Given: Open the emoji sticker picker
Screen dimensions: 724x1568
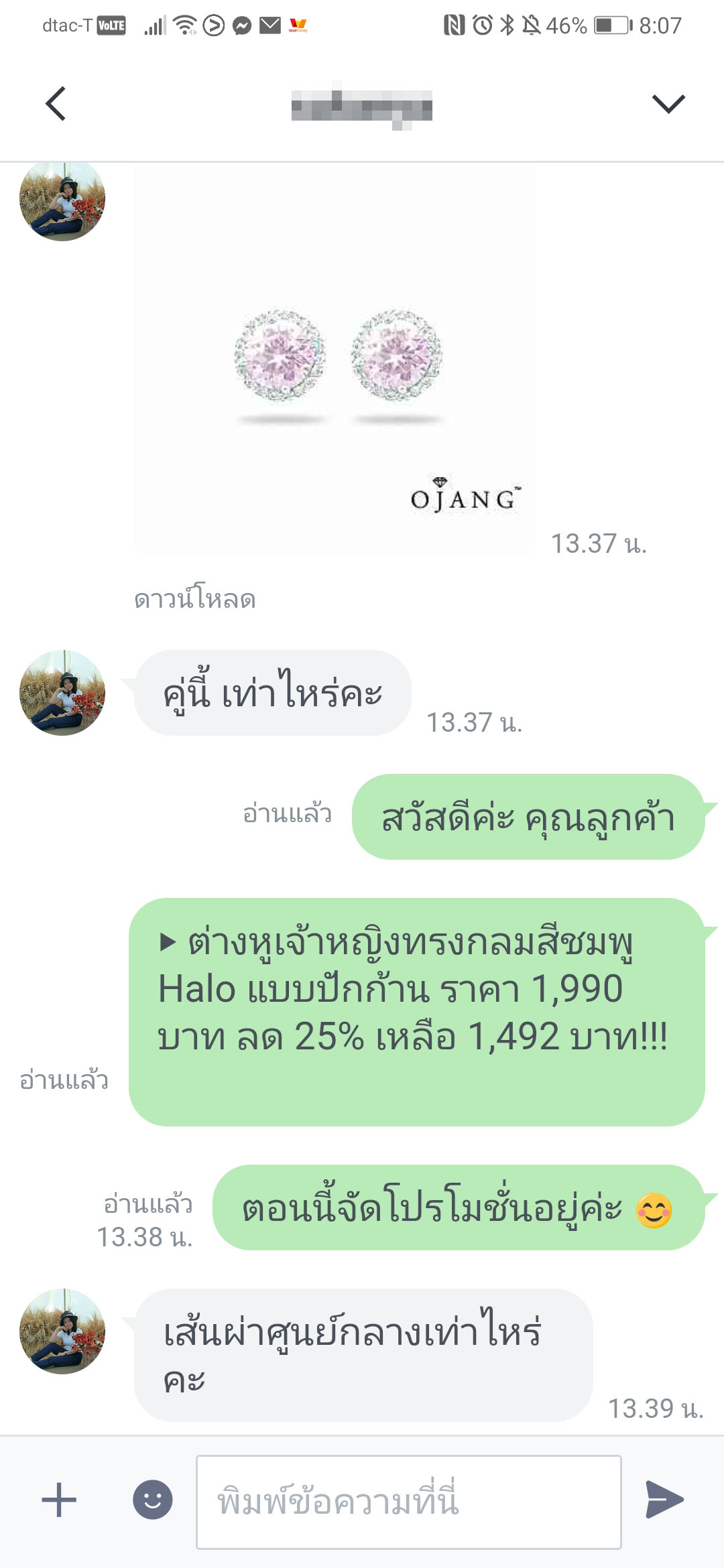Looking at the screenshot, I should coord(153,1500).
